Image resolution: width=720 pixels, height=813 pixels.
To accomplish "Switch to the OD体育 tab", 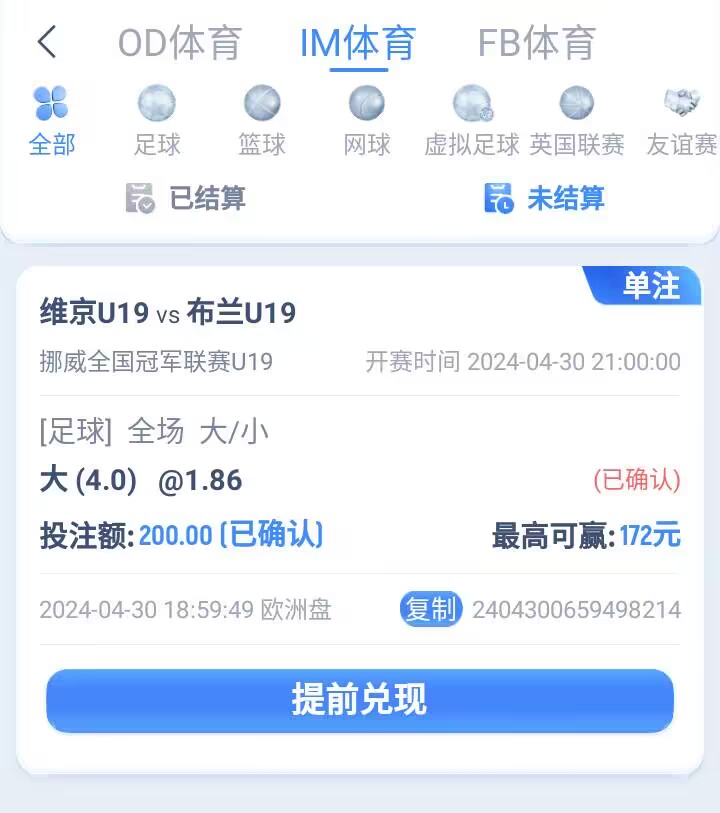I will [x=180, y=43].
